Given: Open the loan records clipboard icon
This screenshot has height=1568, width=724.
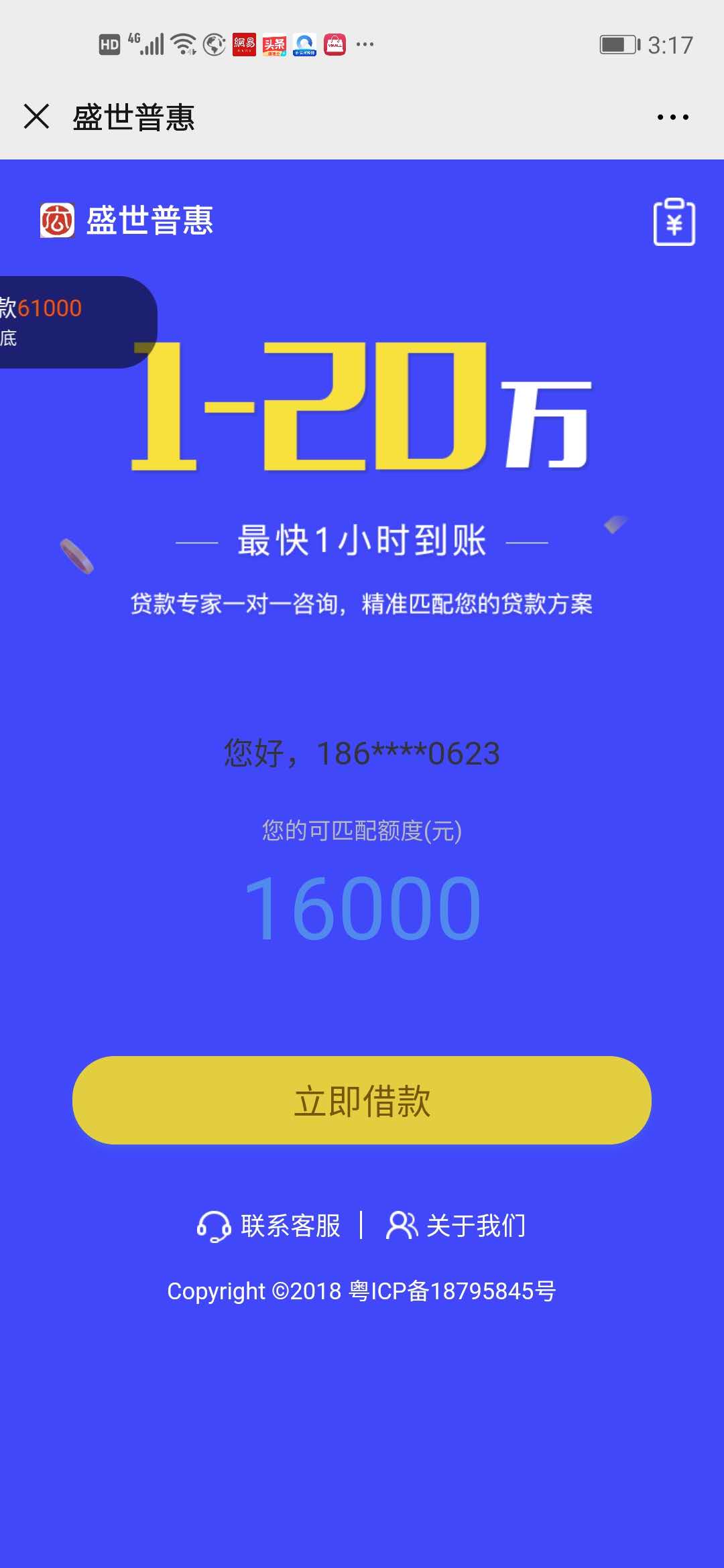Looking at the screenshot, I should (674, 222).
